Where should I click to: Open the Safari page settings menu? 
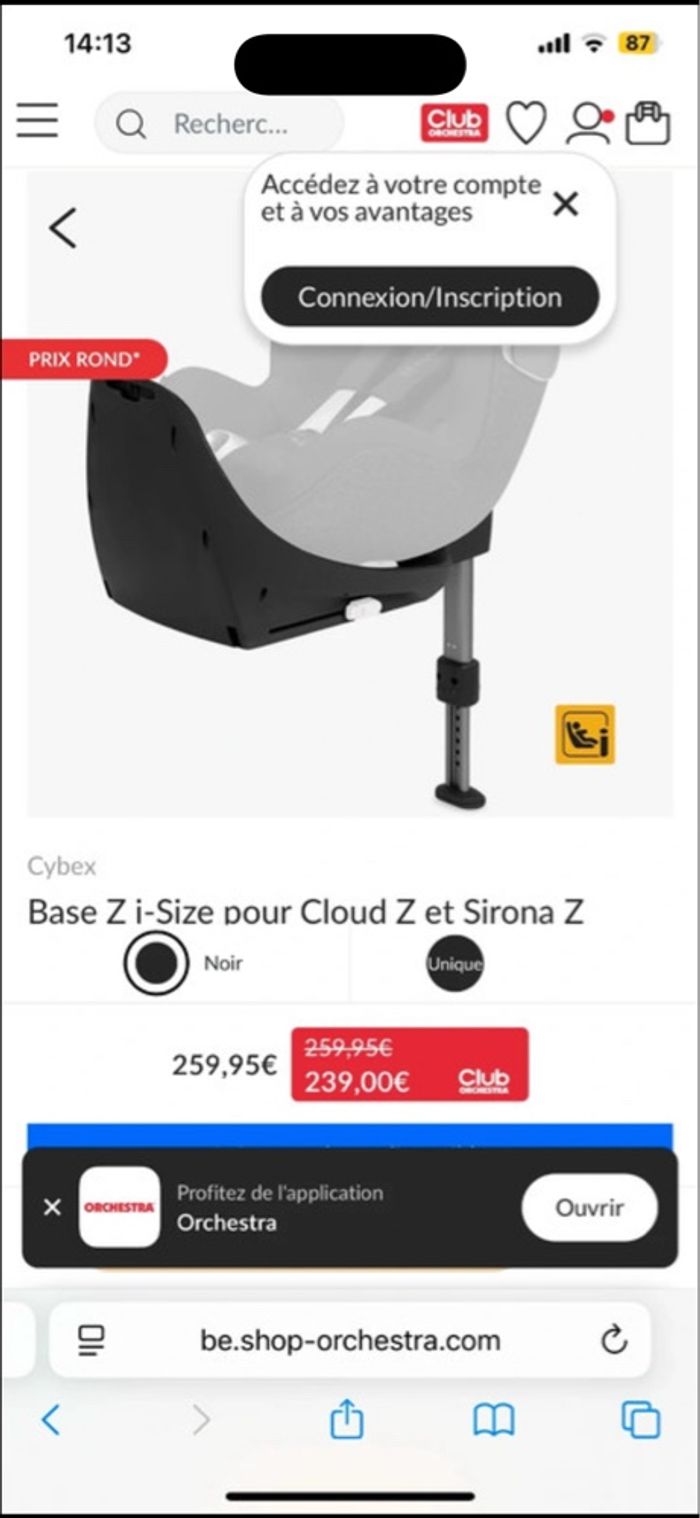pos(92,1340)
